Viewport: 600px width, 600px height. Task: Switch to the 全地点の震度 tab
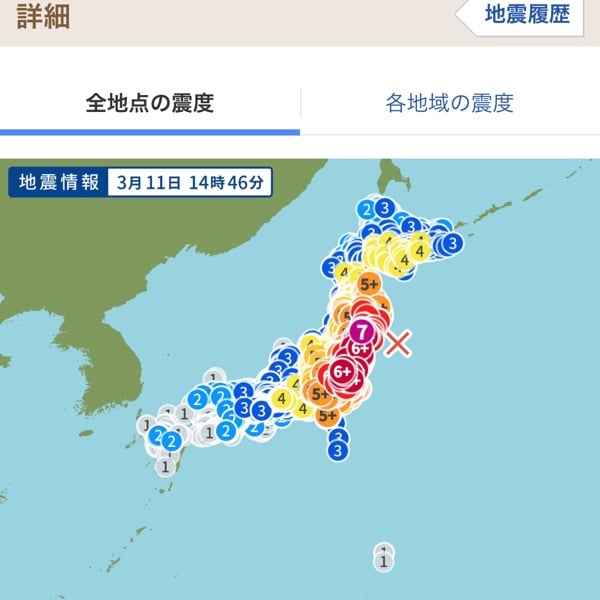150,103
